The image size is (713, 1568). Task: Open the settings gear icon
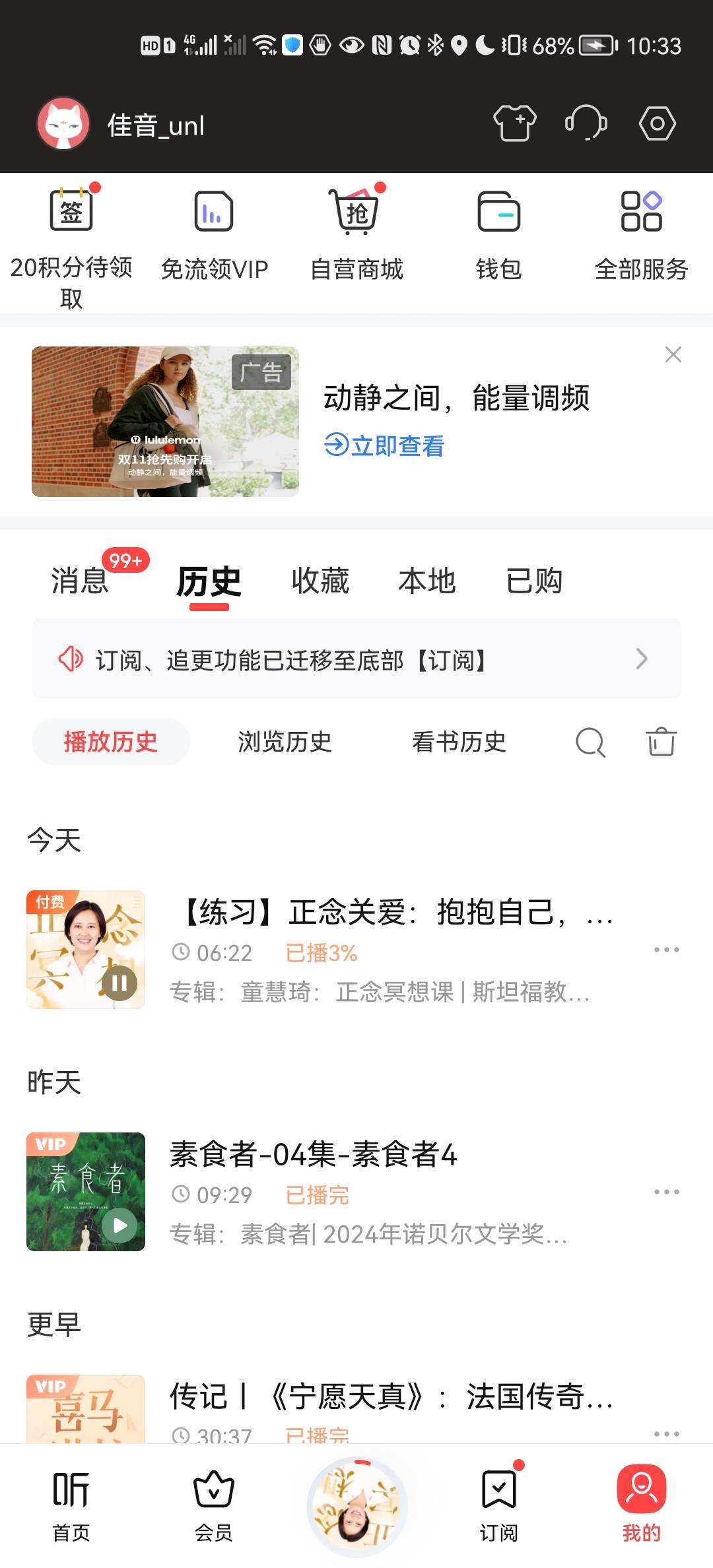click(x=658, y=123)
